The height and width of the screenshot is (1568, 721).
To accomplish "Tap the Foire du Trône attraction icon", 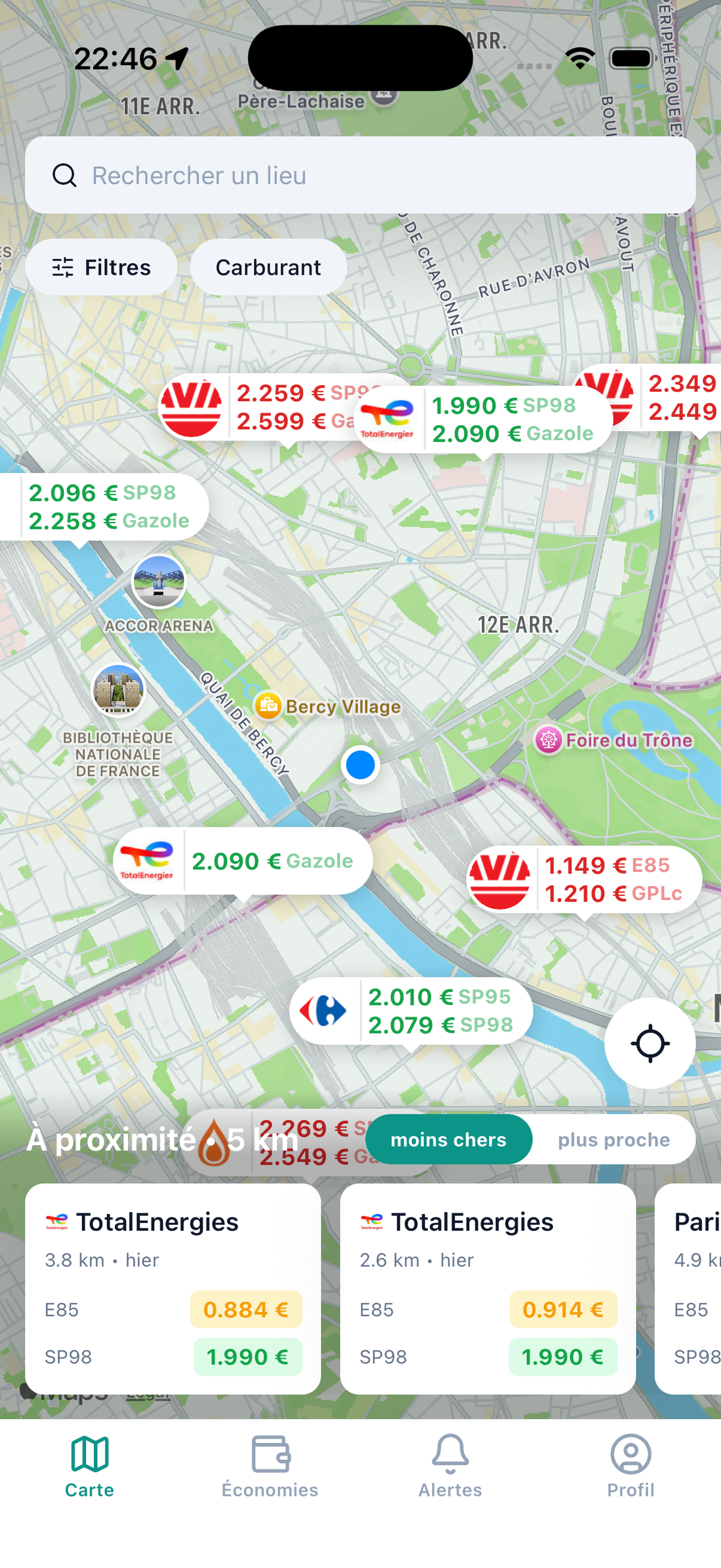I will 547,741.
